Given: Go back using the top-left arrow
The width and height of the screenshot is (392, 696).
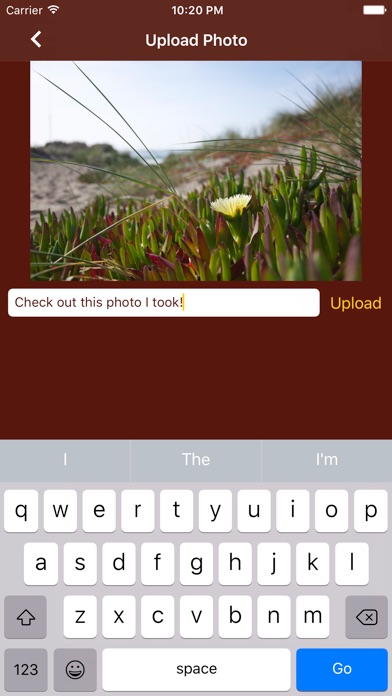Looking at the screenshot, I should 36,40.
